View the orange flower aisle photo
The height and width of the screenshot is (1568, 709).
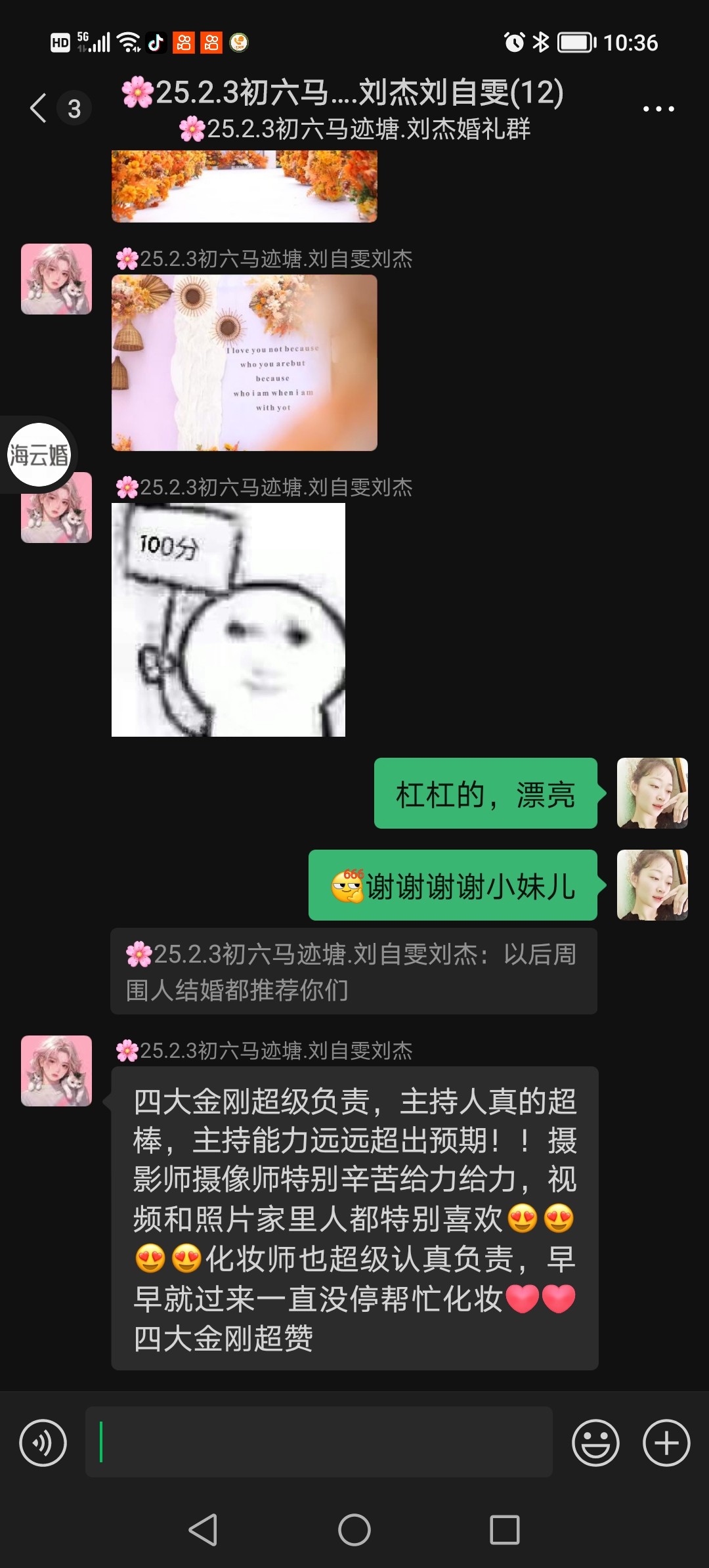[x=244, y=186]
